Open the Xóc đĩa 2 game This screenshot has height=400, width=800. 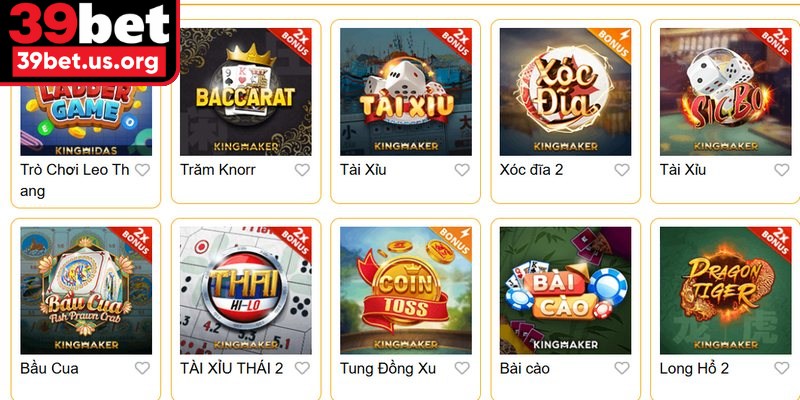565,92
